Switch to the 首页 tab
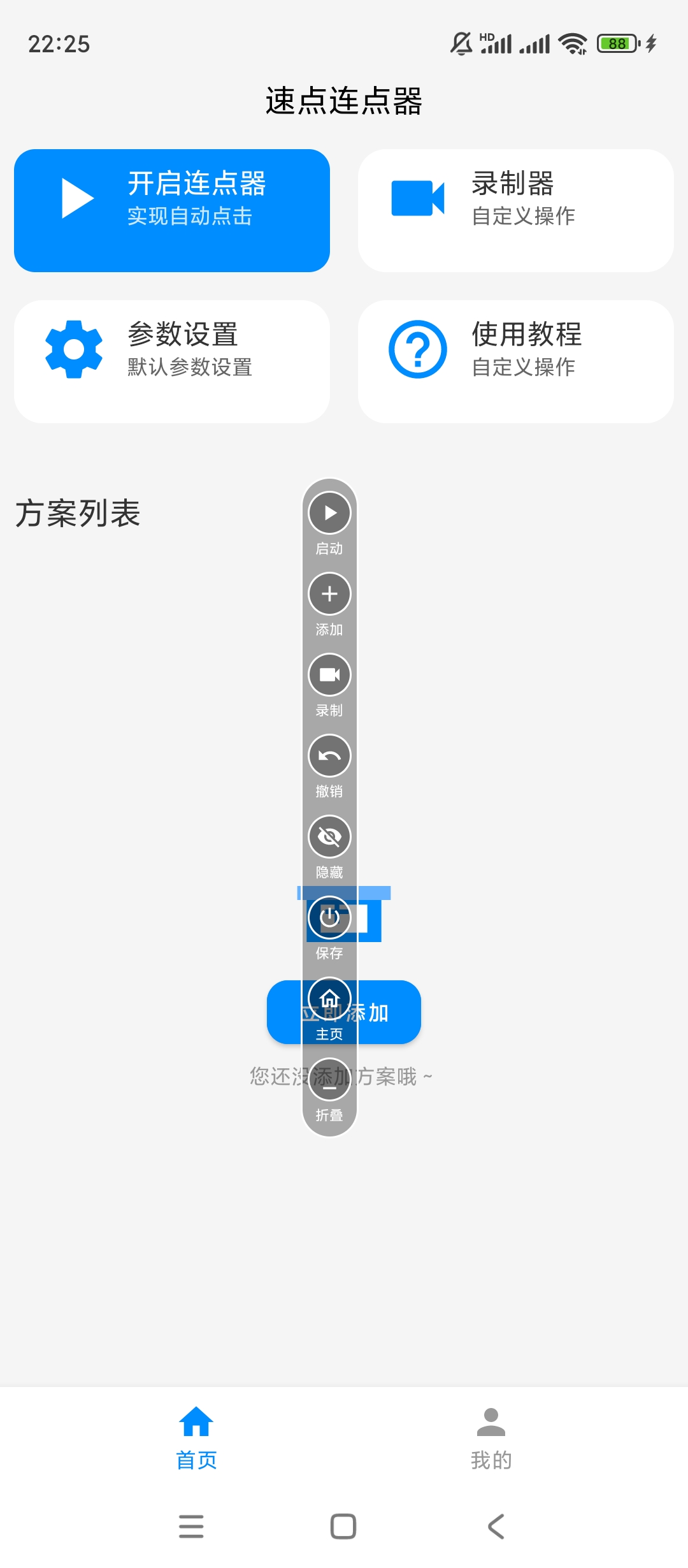The image size is (688, 1568). pos(196,1438)
